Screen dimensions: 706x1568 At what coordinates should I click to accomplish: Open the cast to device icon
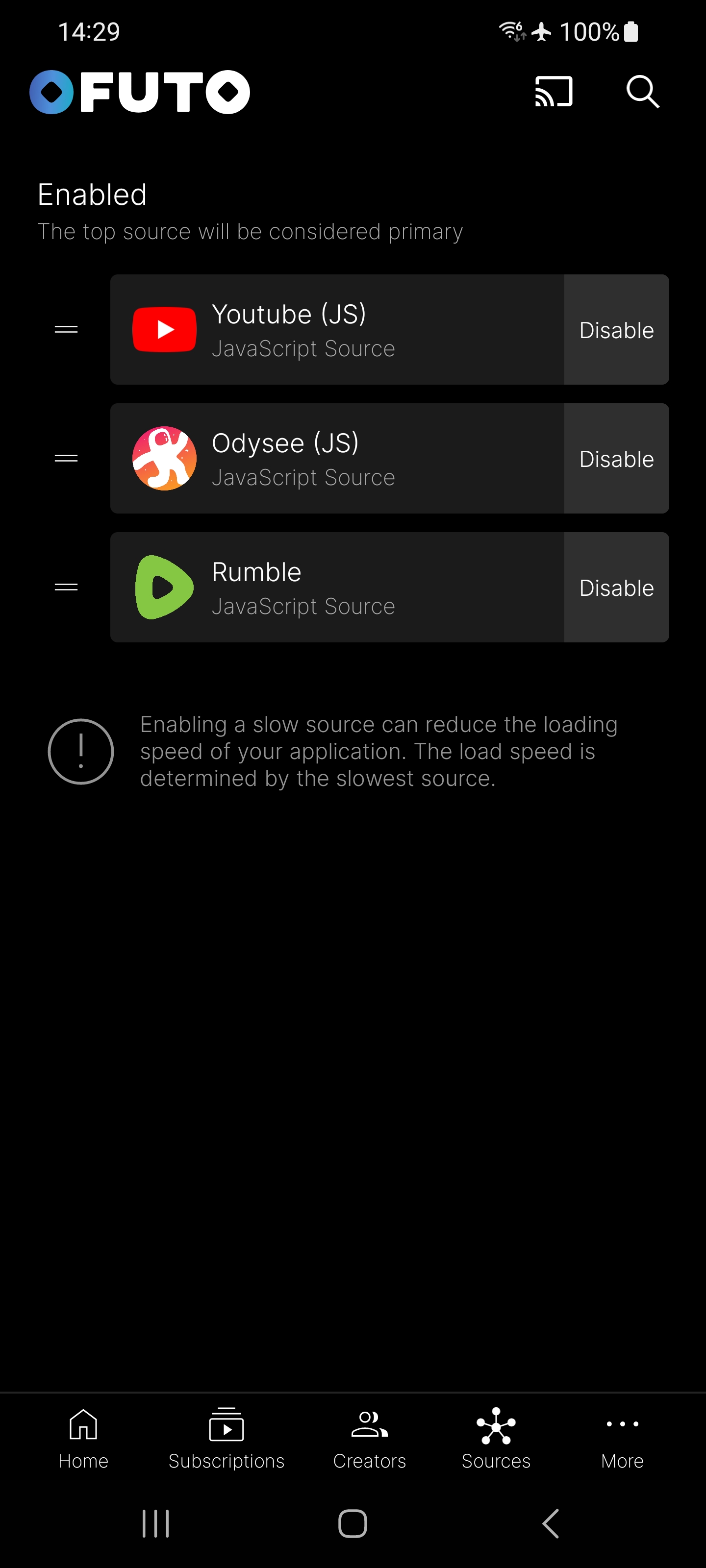pos(553,92)
